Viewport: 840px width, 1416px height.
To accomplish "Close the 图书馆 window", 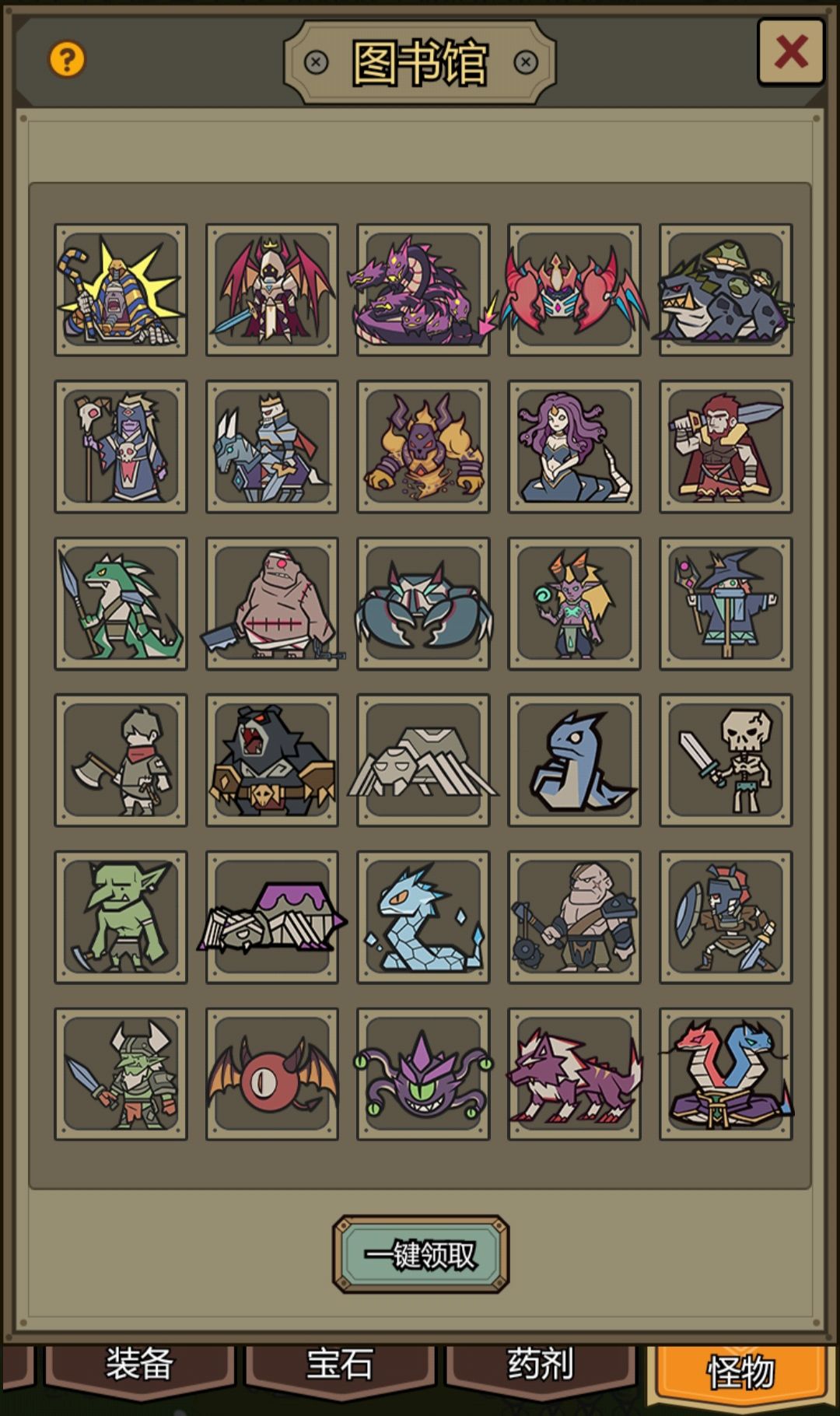I will [791, 51].
